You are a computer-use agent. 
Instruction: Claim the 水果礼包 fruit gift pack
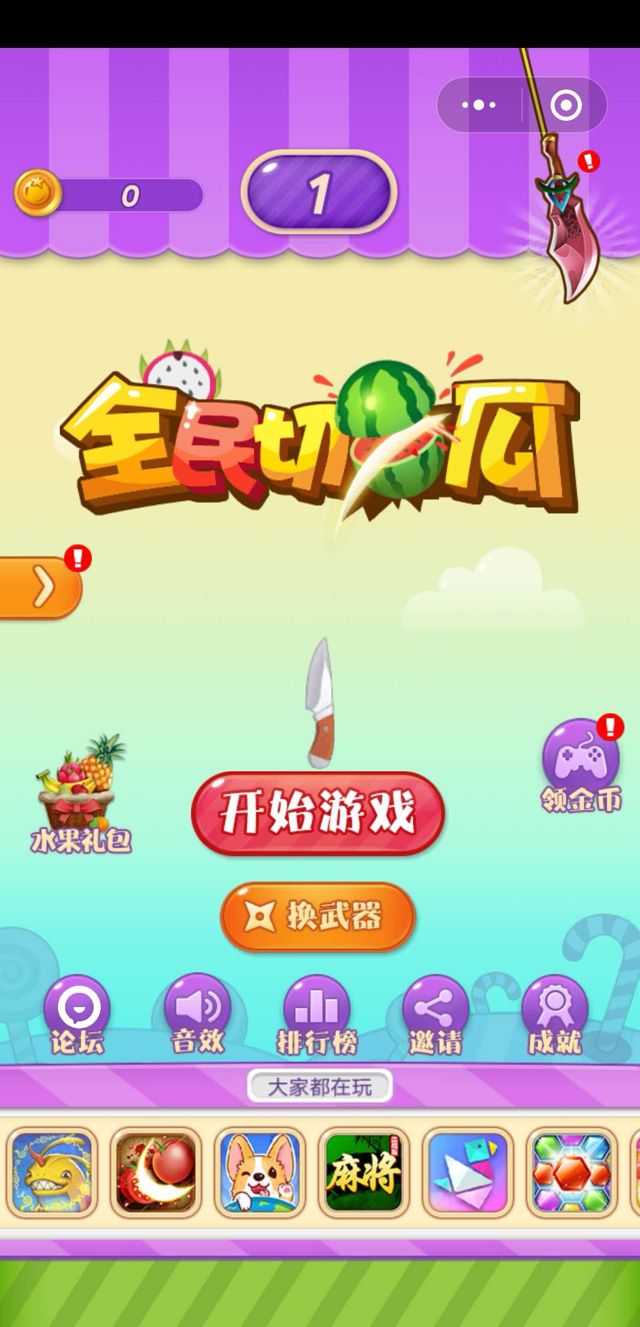(80, 795)
